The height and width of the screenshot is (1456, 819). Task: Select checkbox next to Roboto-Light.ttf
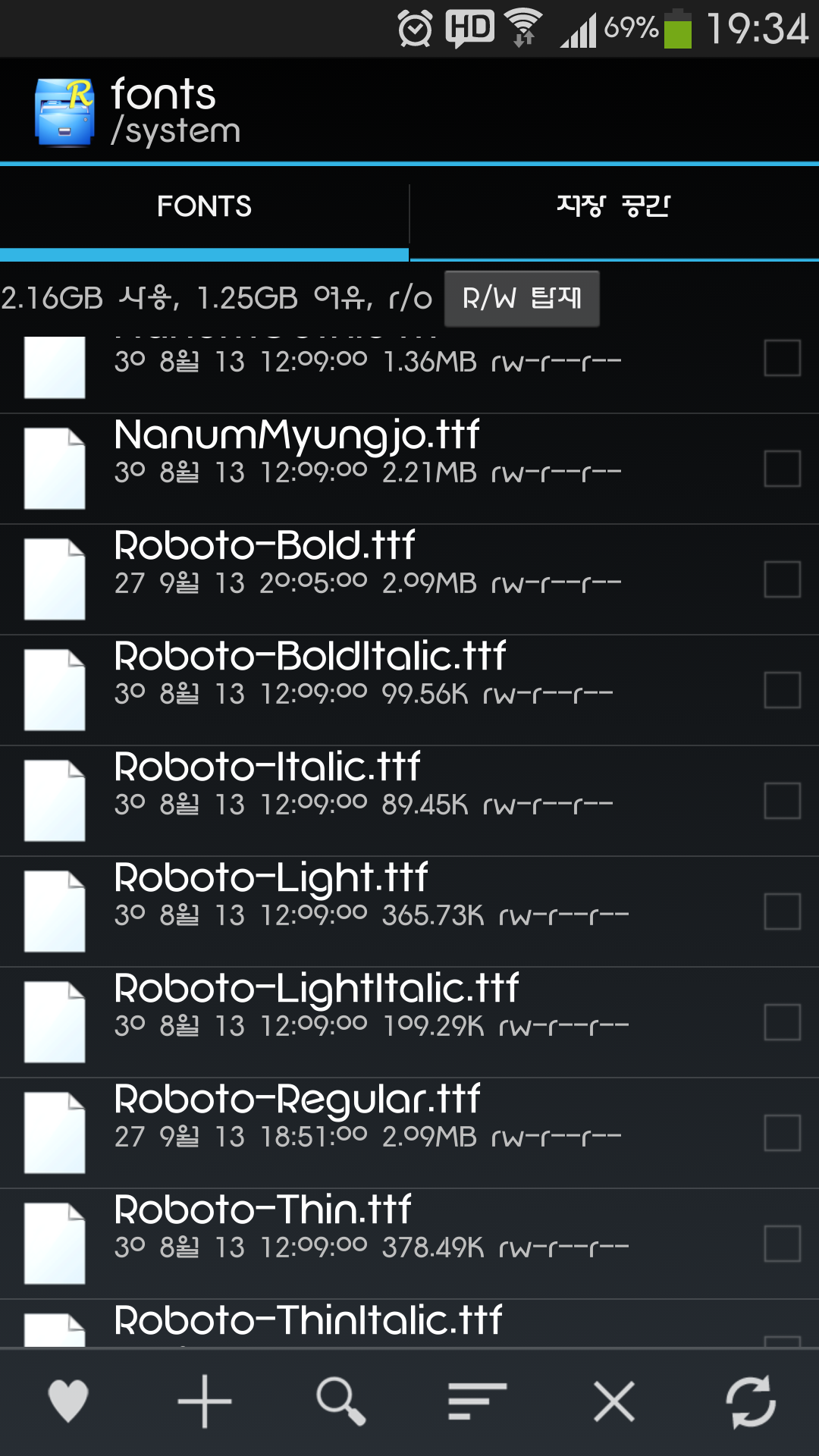(x=782, y=912)
